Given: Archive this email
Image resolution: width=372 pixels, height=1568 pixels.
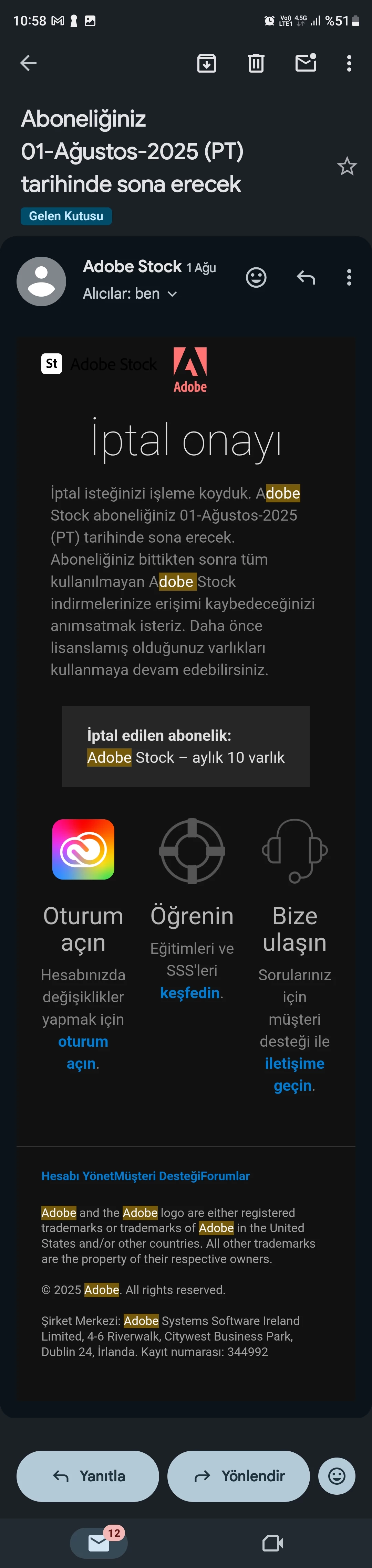Looking at the screenshot, I should (x=206, y=63).
